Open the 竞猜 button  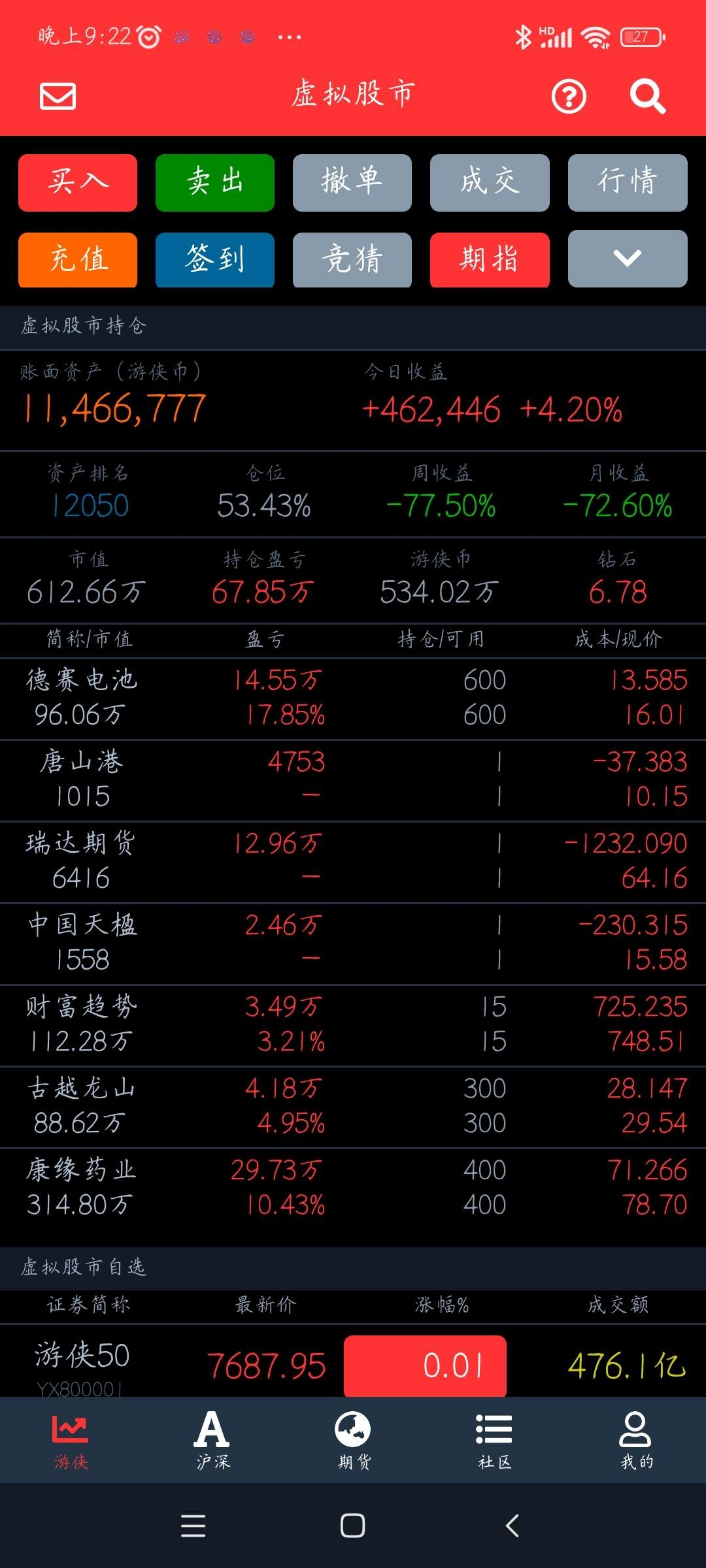[352, 259]
